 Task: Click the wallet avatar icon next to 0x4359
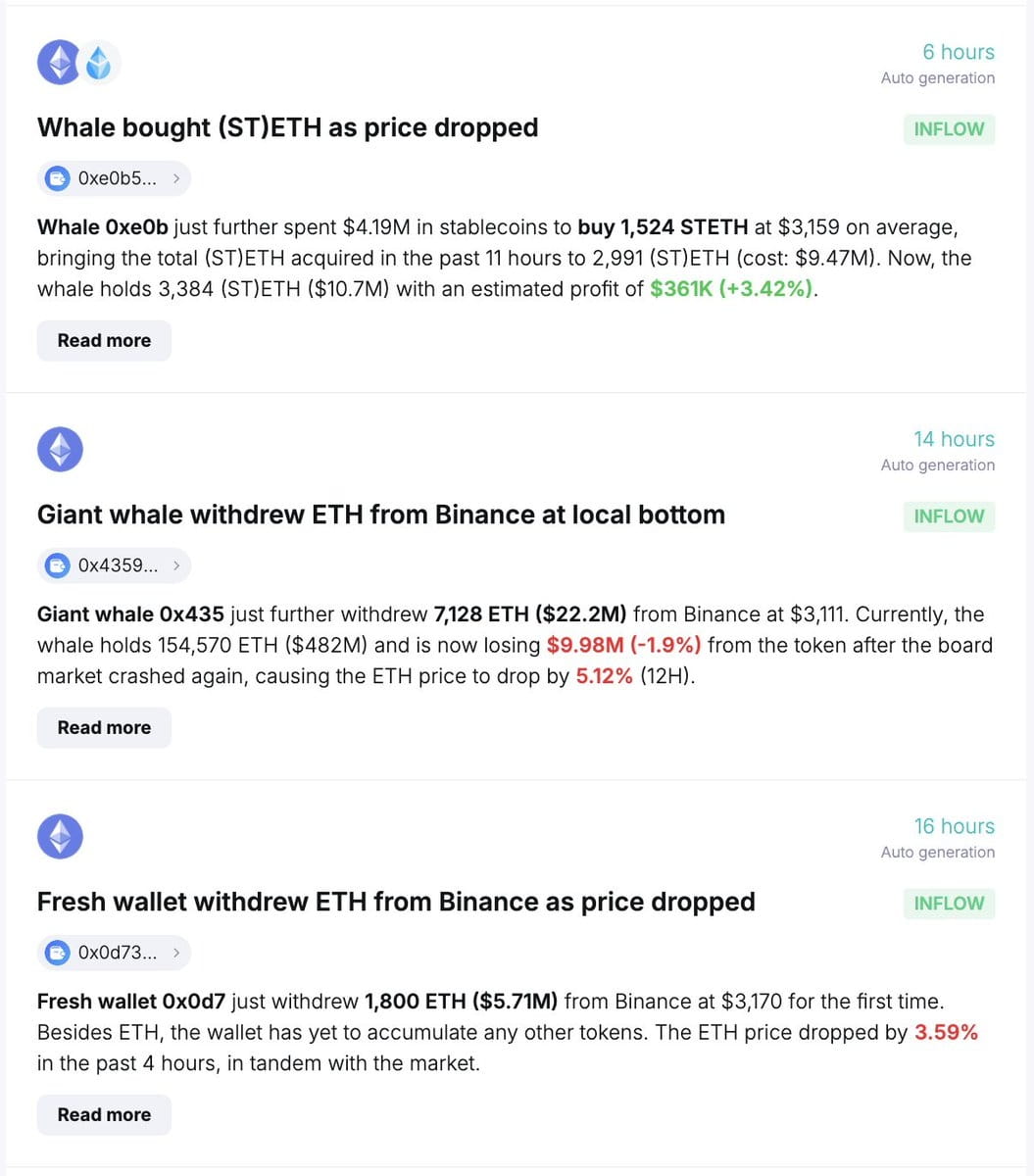pos(56,564)
